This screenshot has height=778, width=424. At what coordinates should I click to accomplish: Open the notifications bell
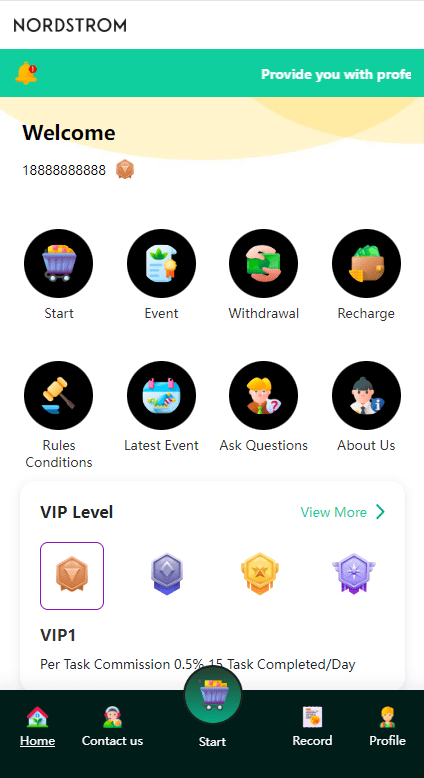click(26, 73)
